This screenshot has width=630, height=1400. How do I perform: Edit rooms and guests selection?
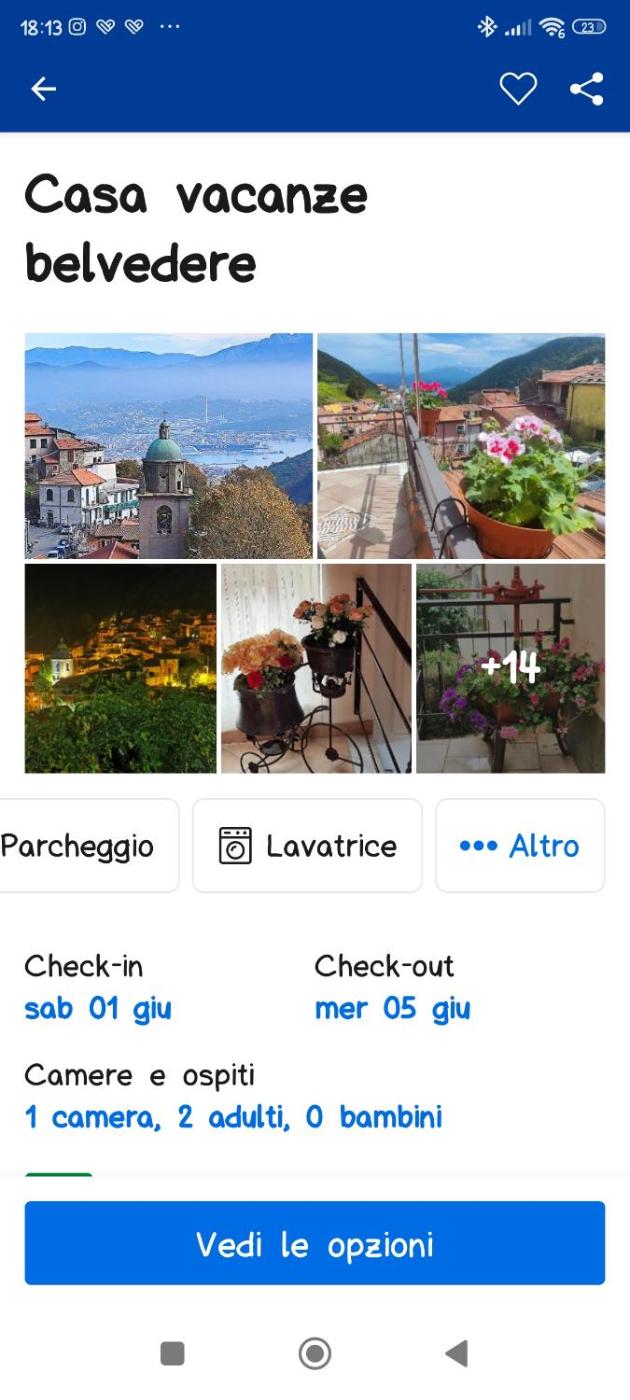click(233, 1117)
